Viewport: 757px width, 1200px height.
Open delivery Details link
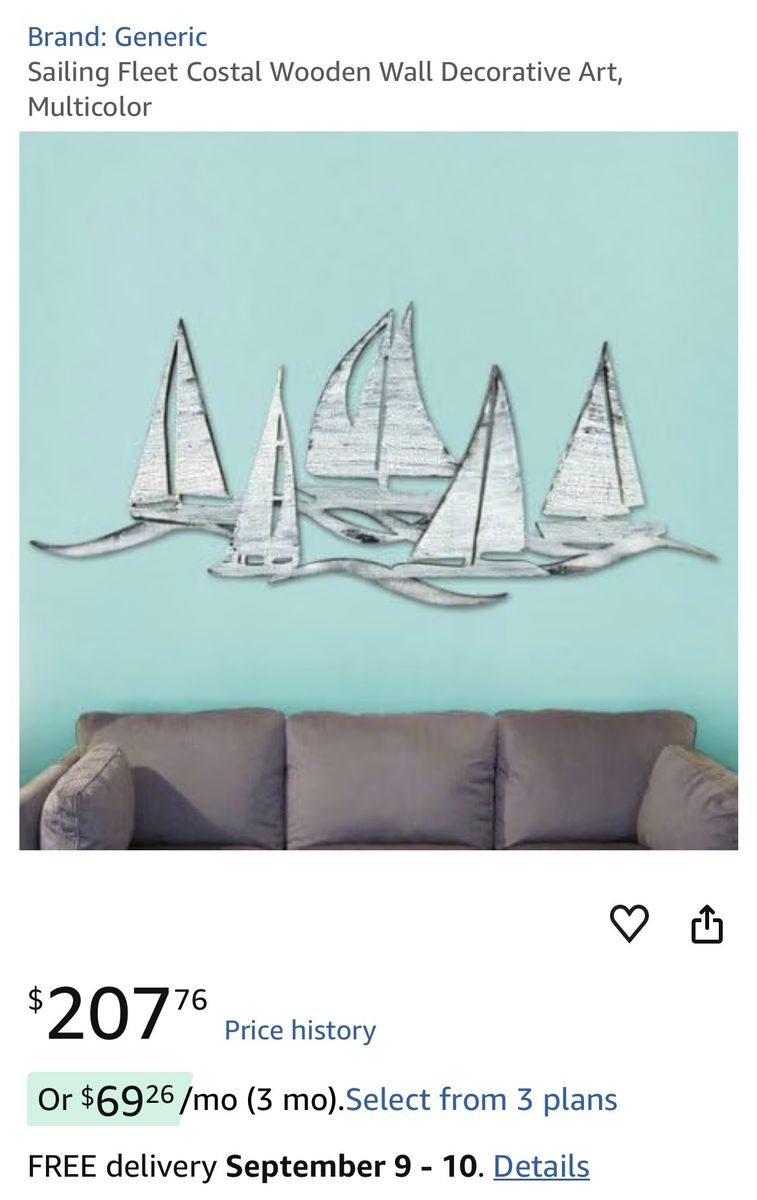(x=541, y=1166)
